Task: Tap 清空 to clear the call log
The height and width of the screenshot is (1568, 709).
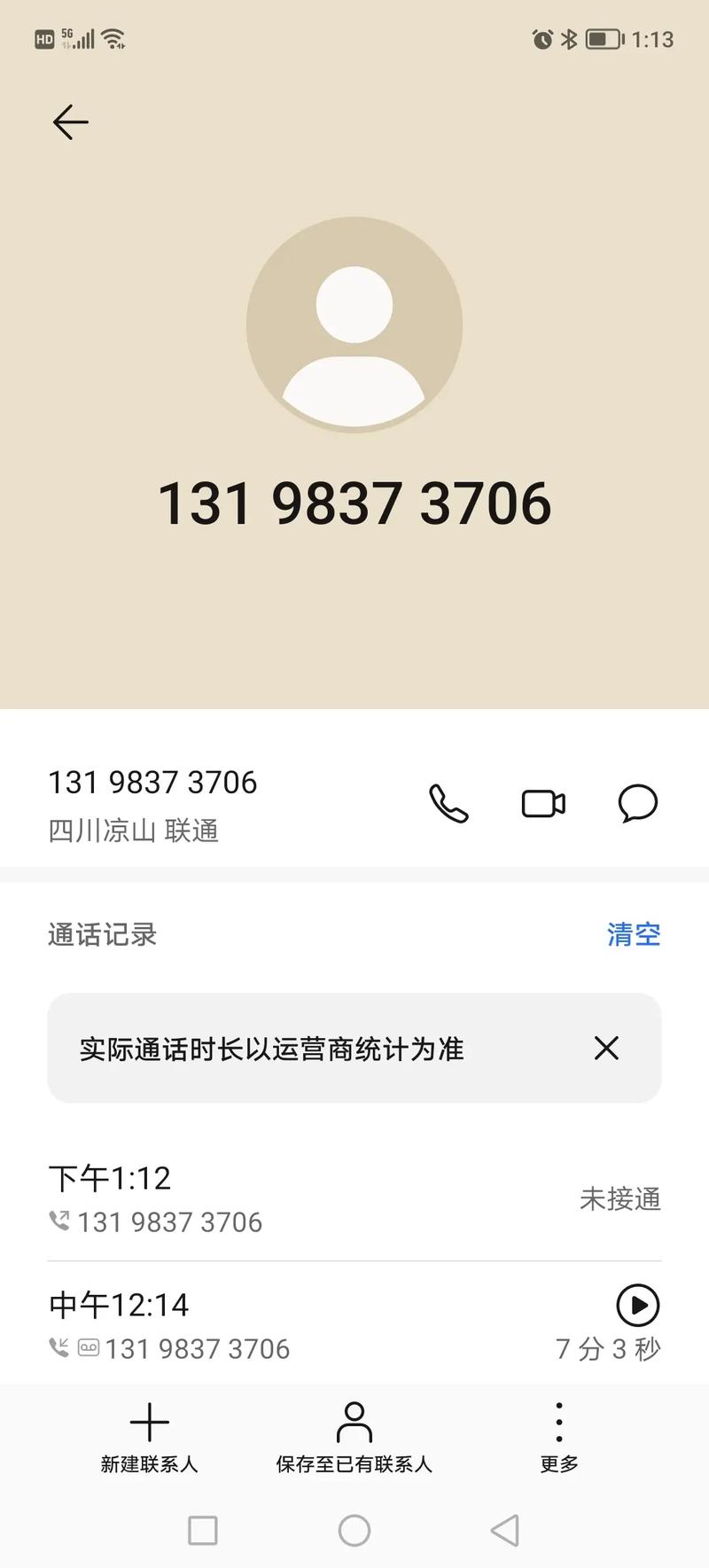Action: click(x=633, y=935)
